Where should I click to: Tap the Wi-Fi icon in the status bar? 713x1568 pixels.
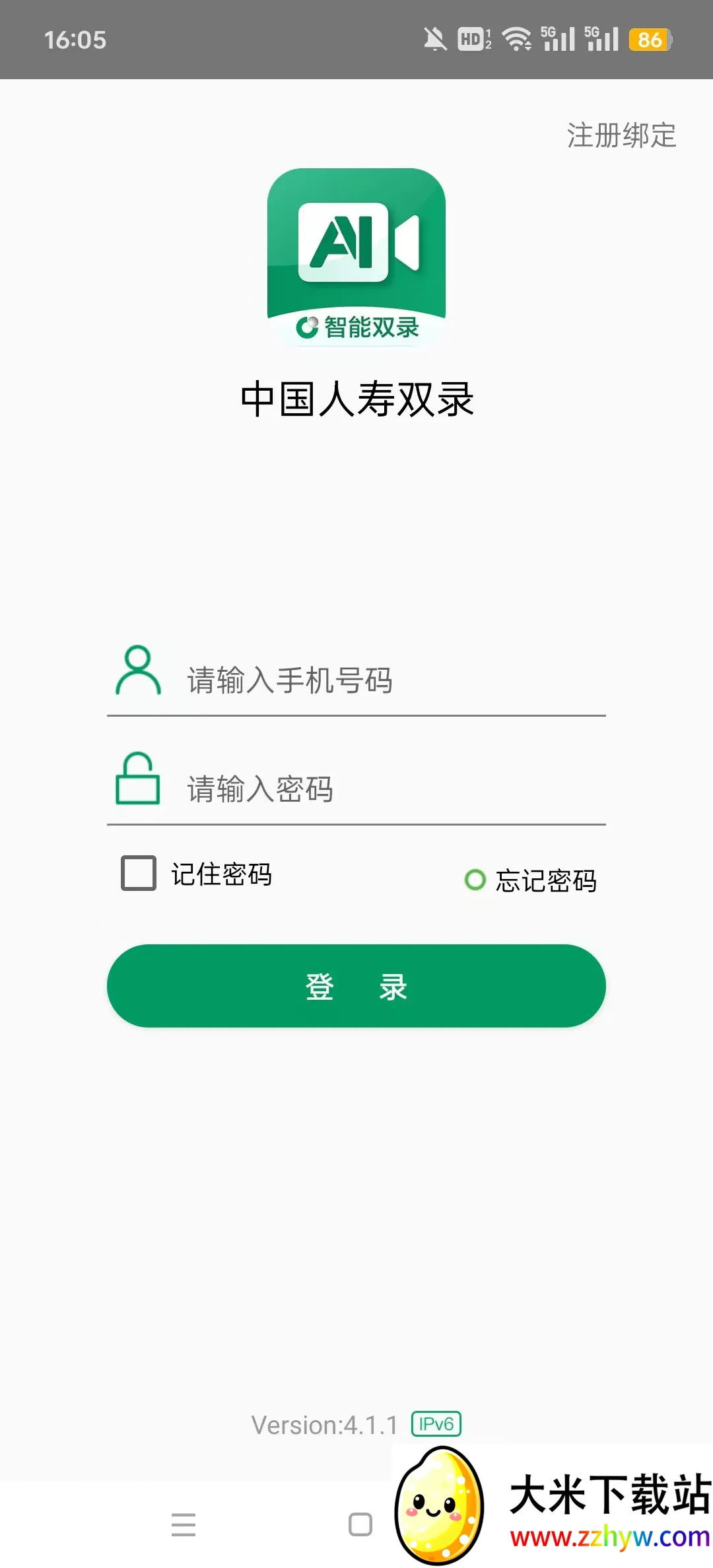pos(519,40)
